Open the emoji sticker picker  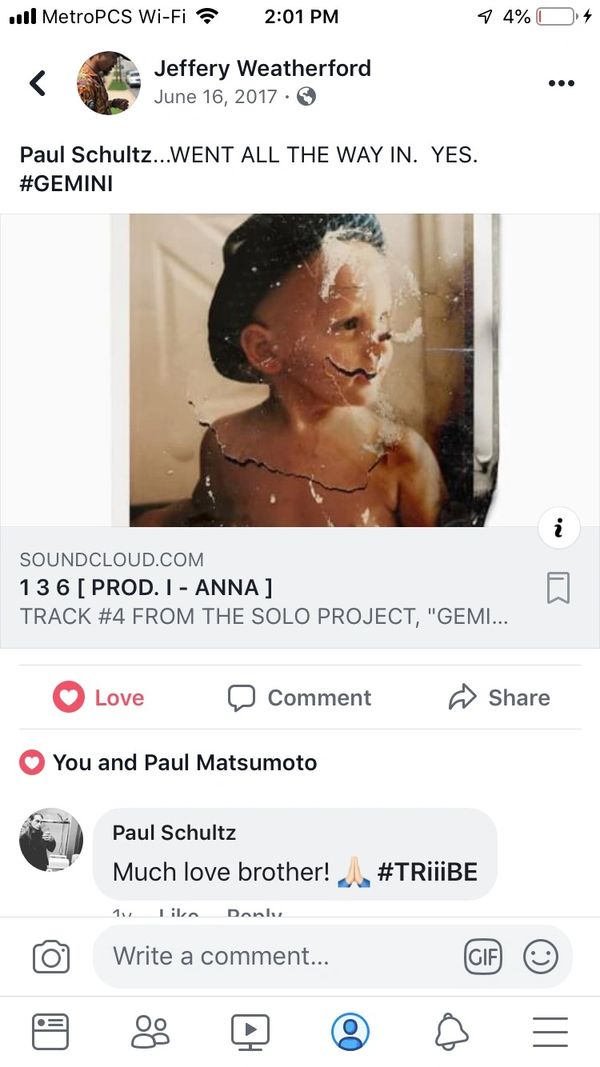pos(541,957)
